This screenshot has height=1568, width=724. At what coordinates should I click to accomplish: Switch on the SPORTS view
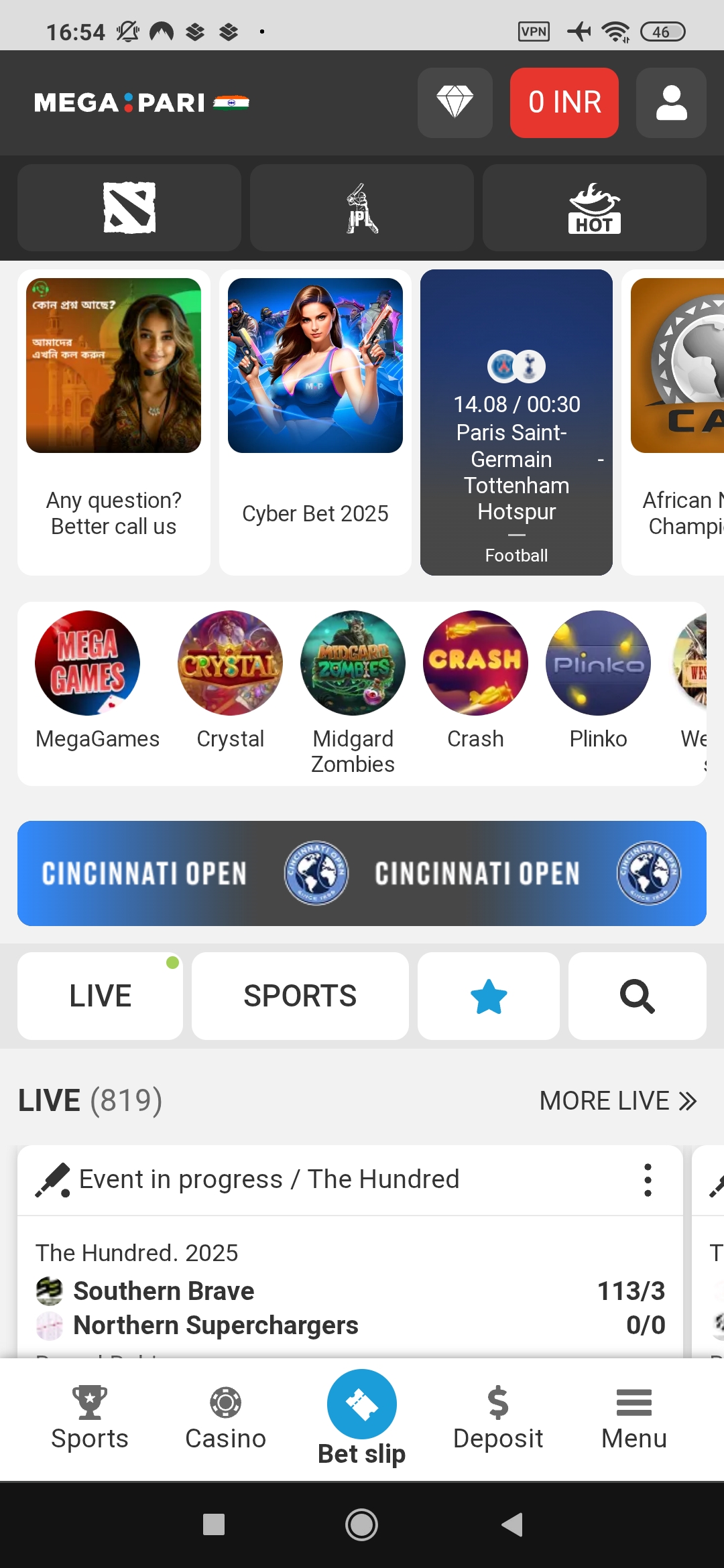[x=300, y=995]
